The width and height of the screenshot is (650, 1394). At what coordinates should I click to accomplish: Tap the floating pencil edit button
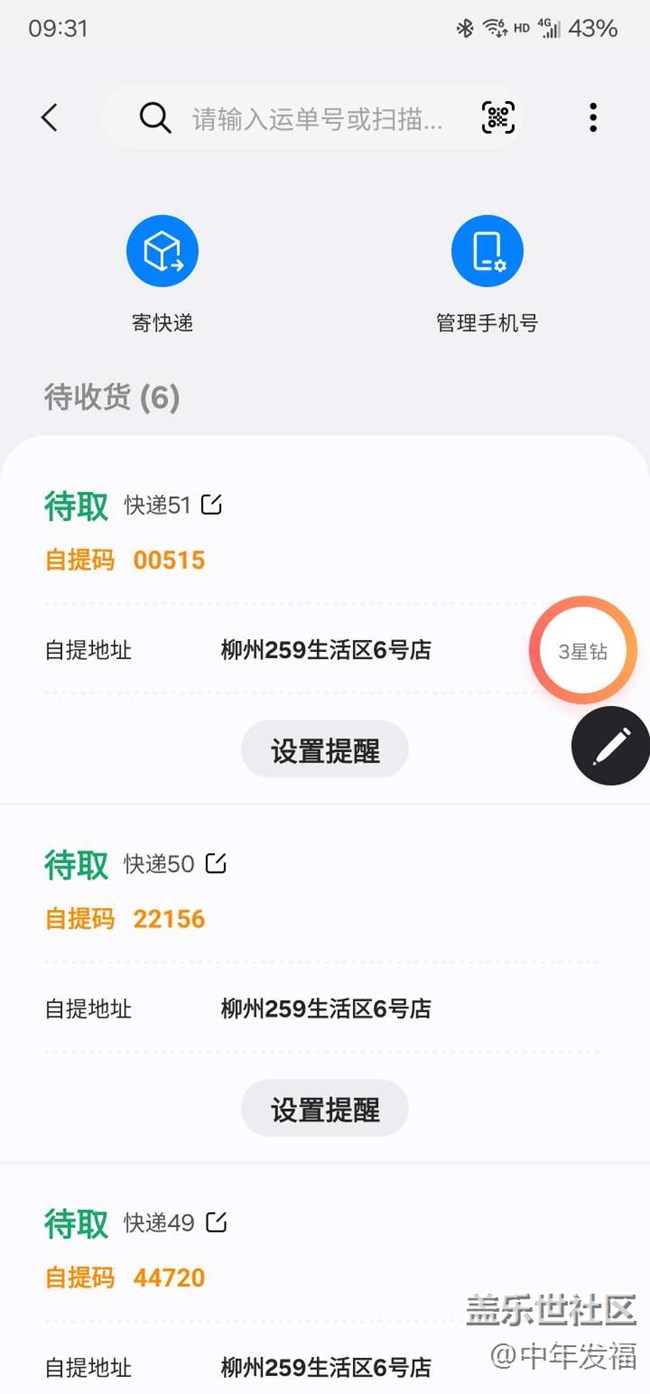[611, 746]
